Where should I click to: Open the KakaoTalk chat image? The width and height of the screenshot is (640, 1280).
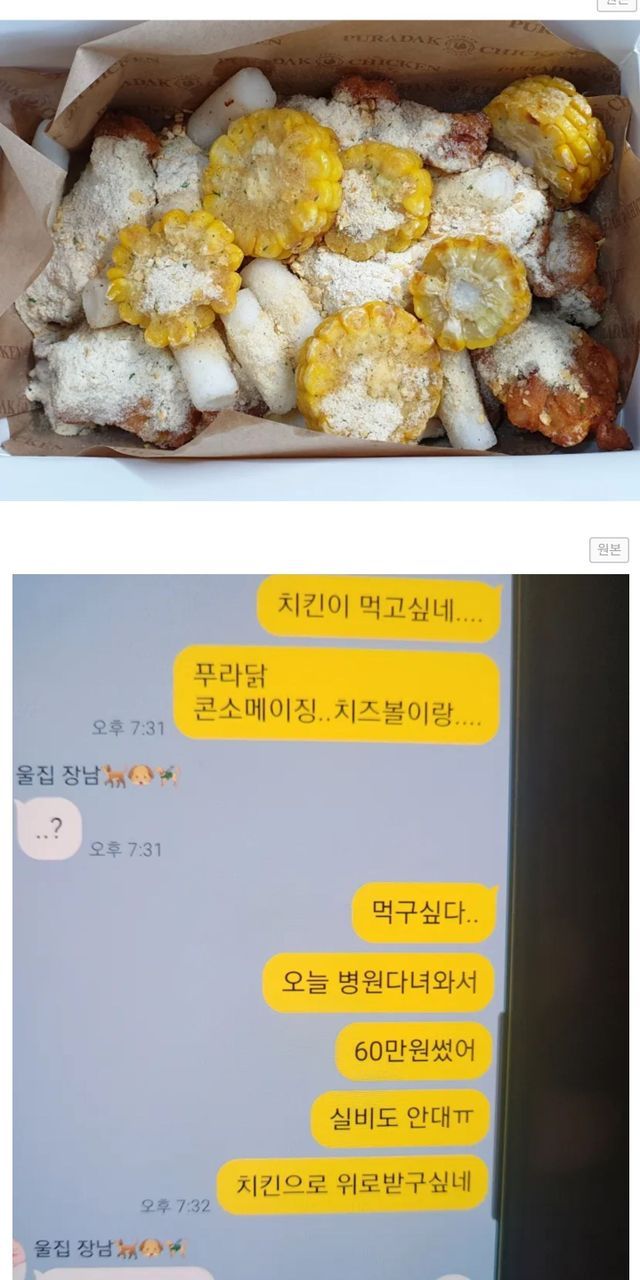pos(320,927)
